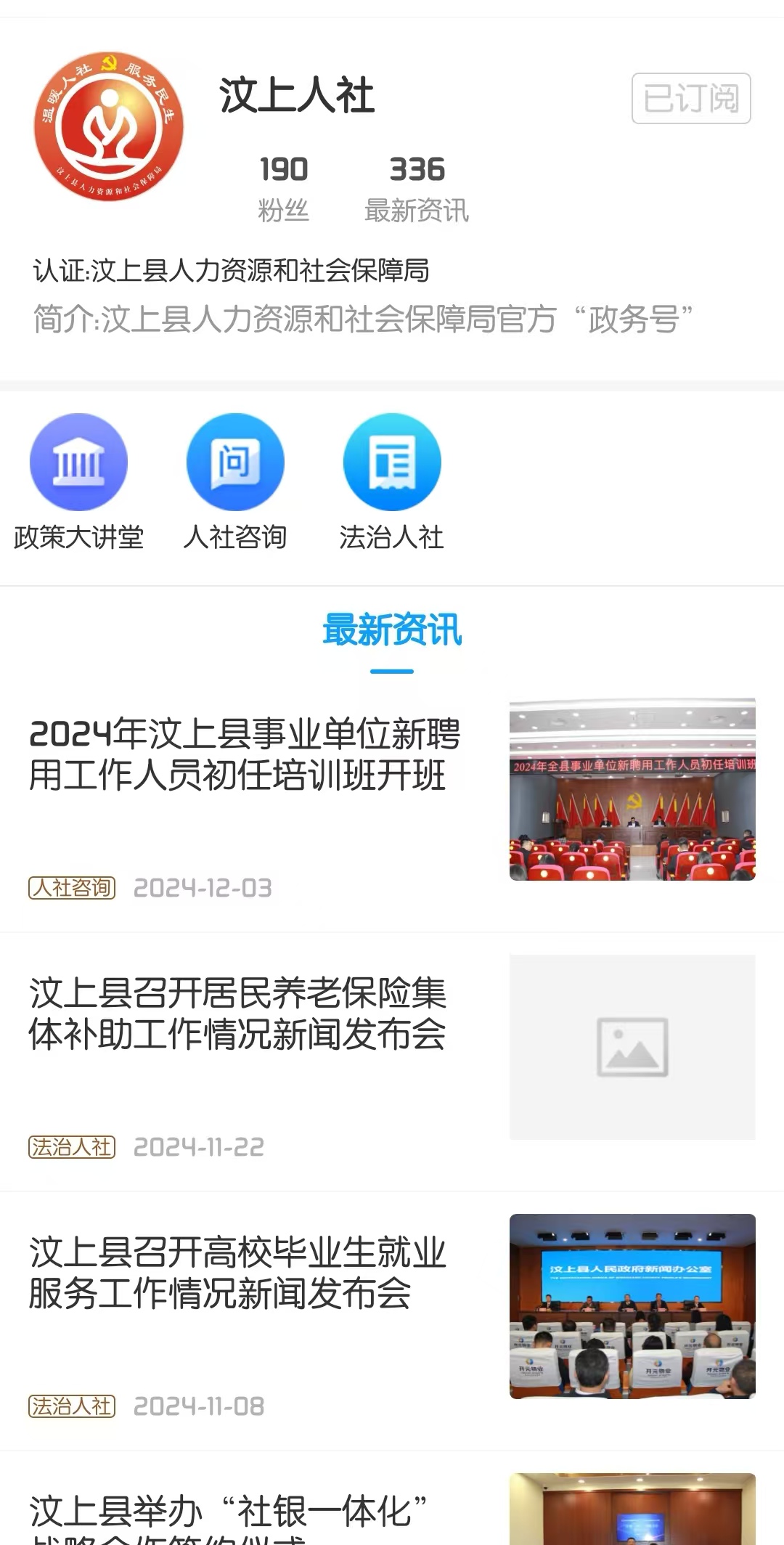The height and width of the screenshot is (1545, 784).
Task: Select the 最新资讯 tab
Action: pos(392,630)
